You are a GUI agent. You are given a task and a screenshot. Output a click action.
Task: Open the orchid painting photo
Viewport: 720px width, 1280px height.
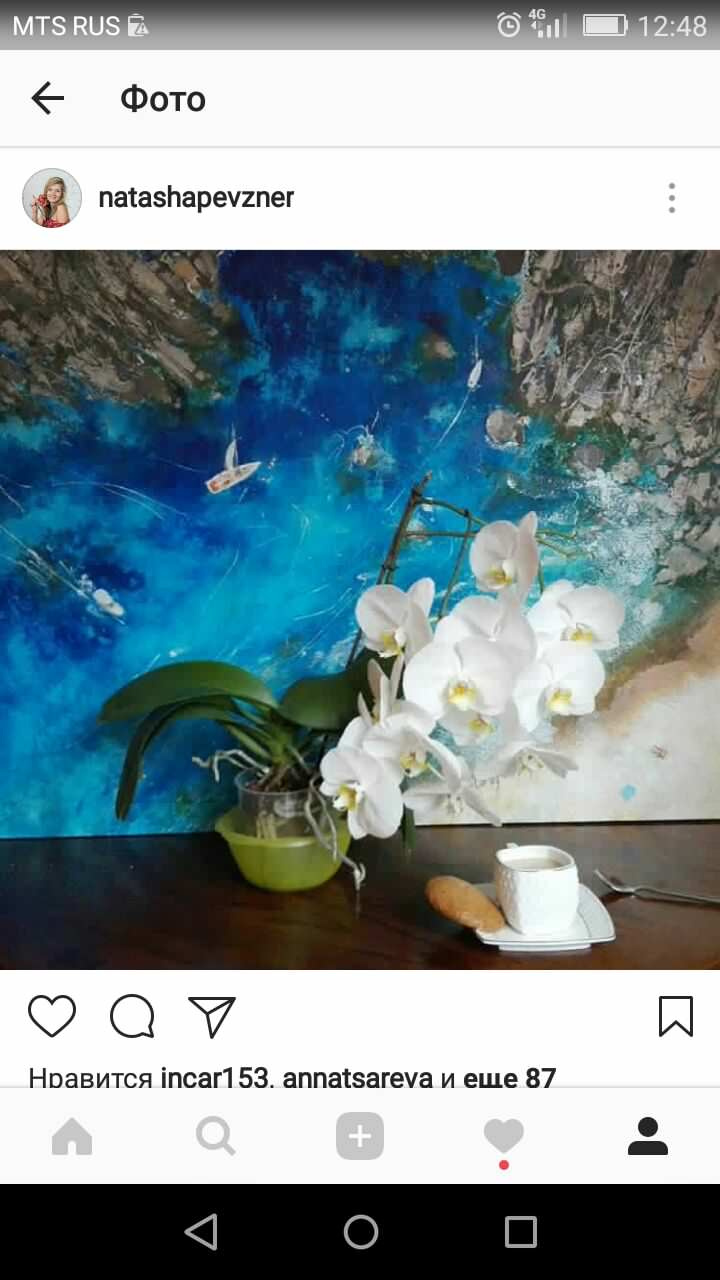tap(360, 610)
